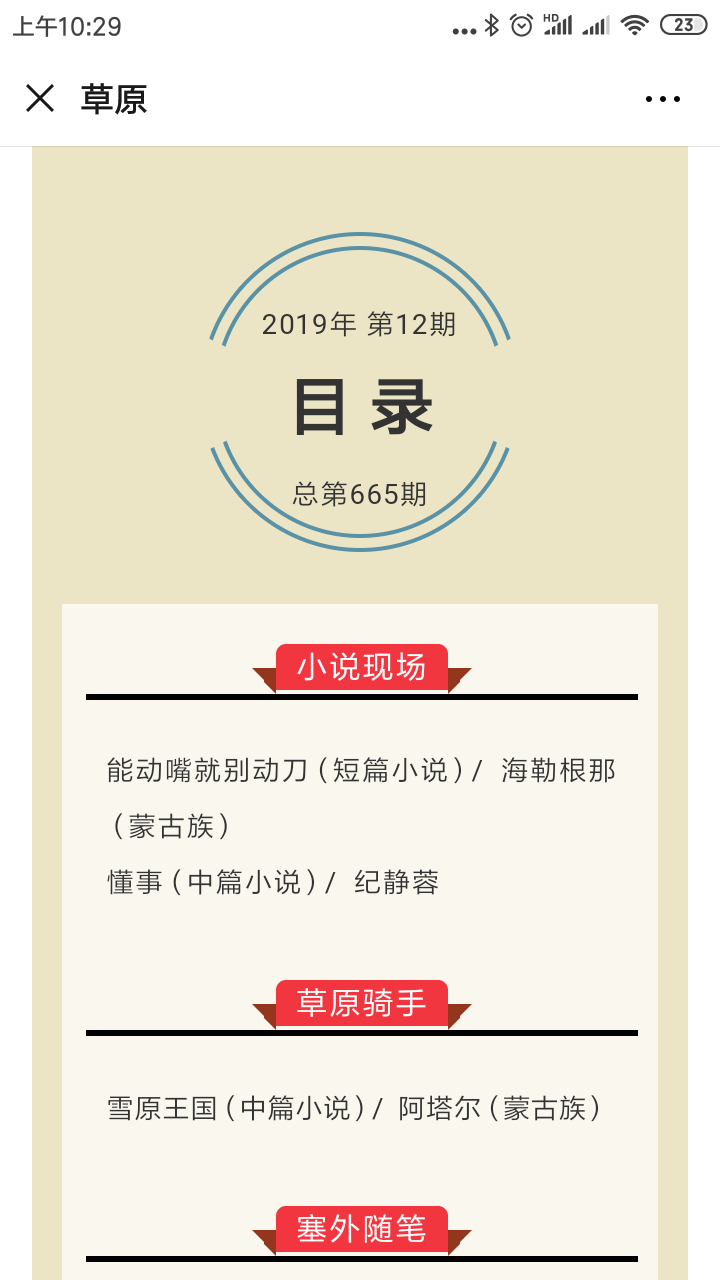Open the three-dot overflow menu
The image size is (720, 1280).
(662, 98)
